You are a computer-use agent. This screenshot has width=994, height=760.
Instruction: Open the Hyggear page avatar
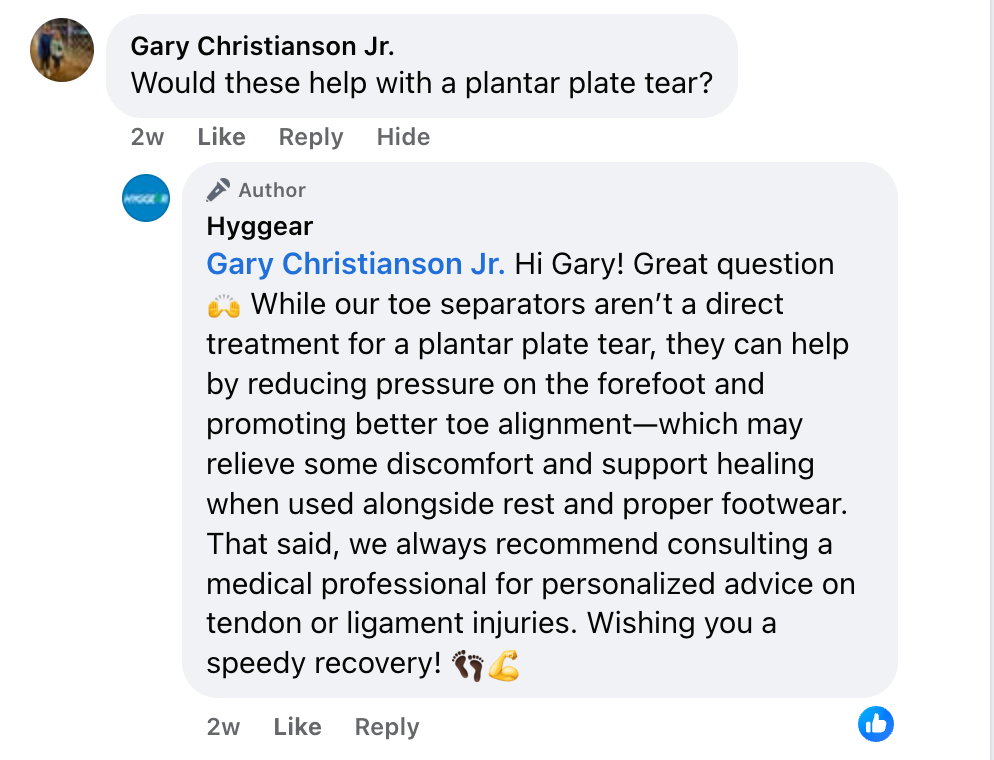(x=146, y=198)
